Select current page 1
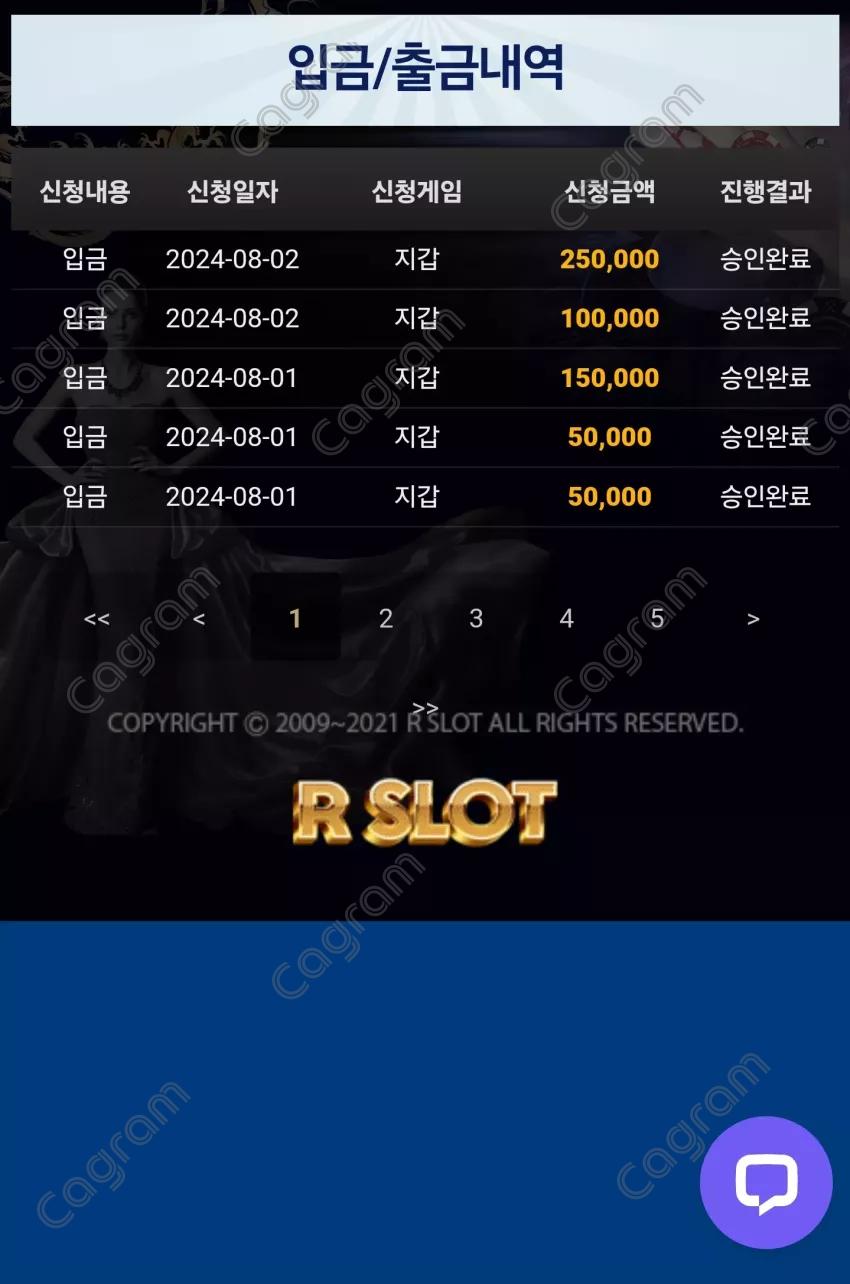The image size is (850, 1284). pyautogui.click(x=295, y=619)
